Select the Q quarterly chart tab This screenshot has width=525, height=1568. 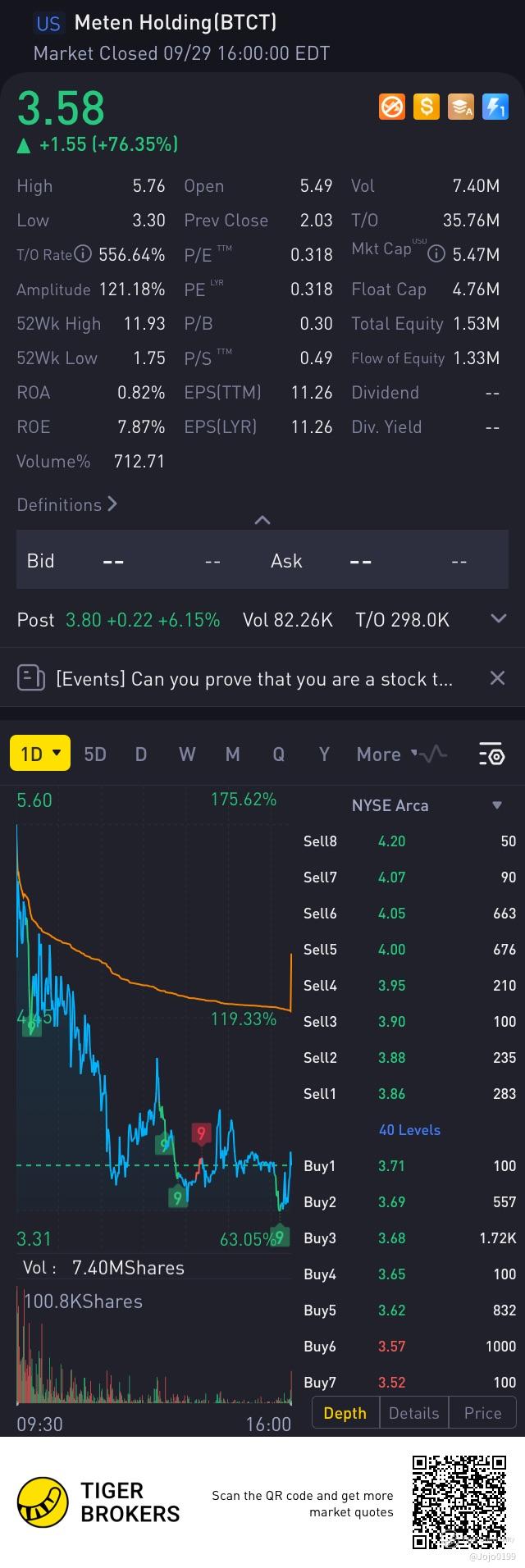pyautogui.click(x=279, y=754)
